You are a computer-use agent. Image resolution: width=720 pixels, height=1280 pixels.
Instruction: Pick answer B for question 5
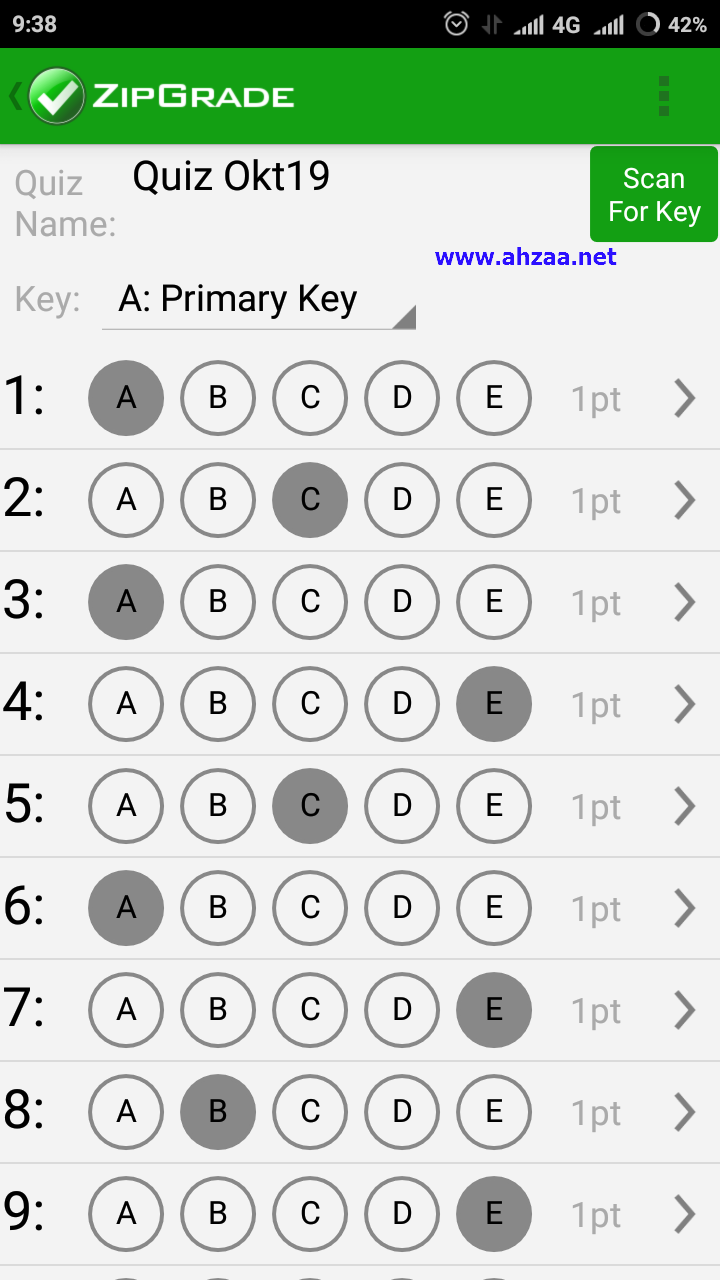[x=218, y=806]
